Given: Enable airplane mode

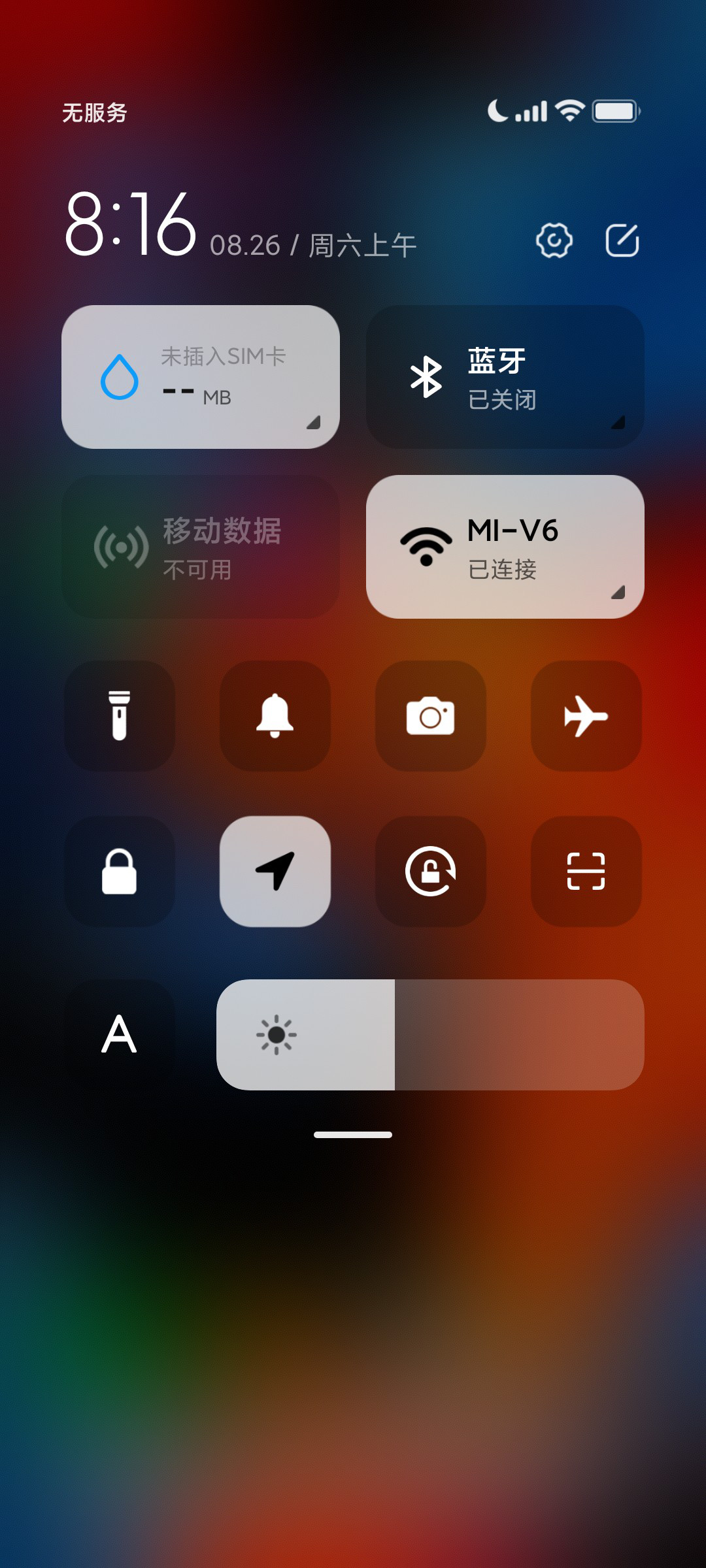Looking at the screenshot, I should pos(586,716).
